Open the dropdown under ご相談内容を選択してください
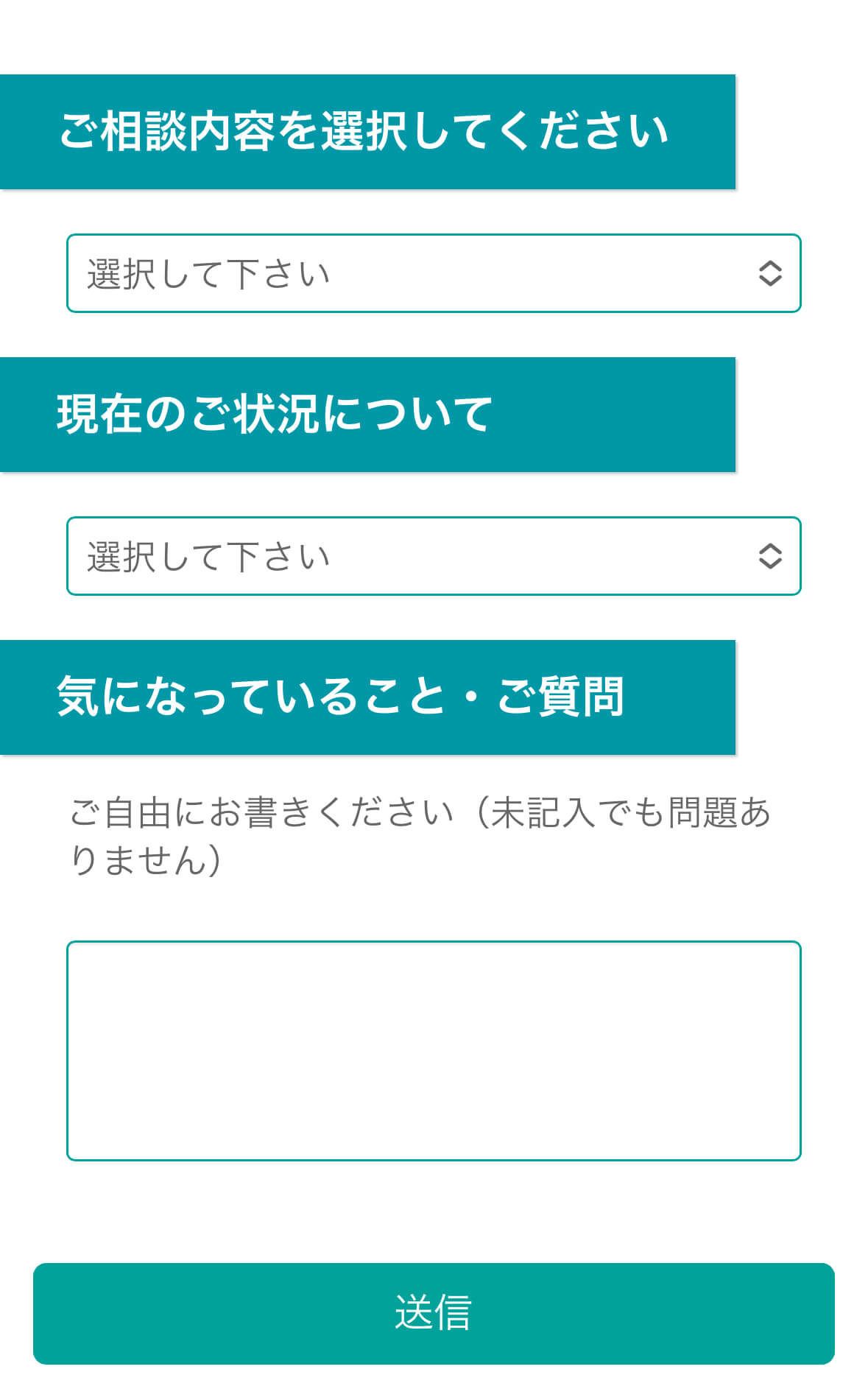This screenshot has height=1400, width=868. 433,273
